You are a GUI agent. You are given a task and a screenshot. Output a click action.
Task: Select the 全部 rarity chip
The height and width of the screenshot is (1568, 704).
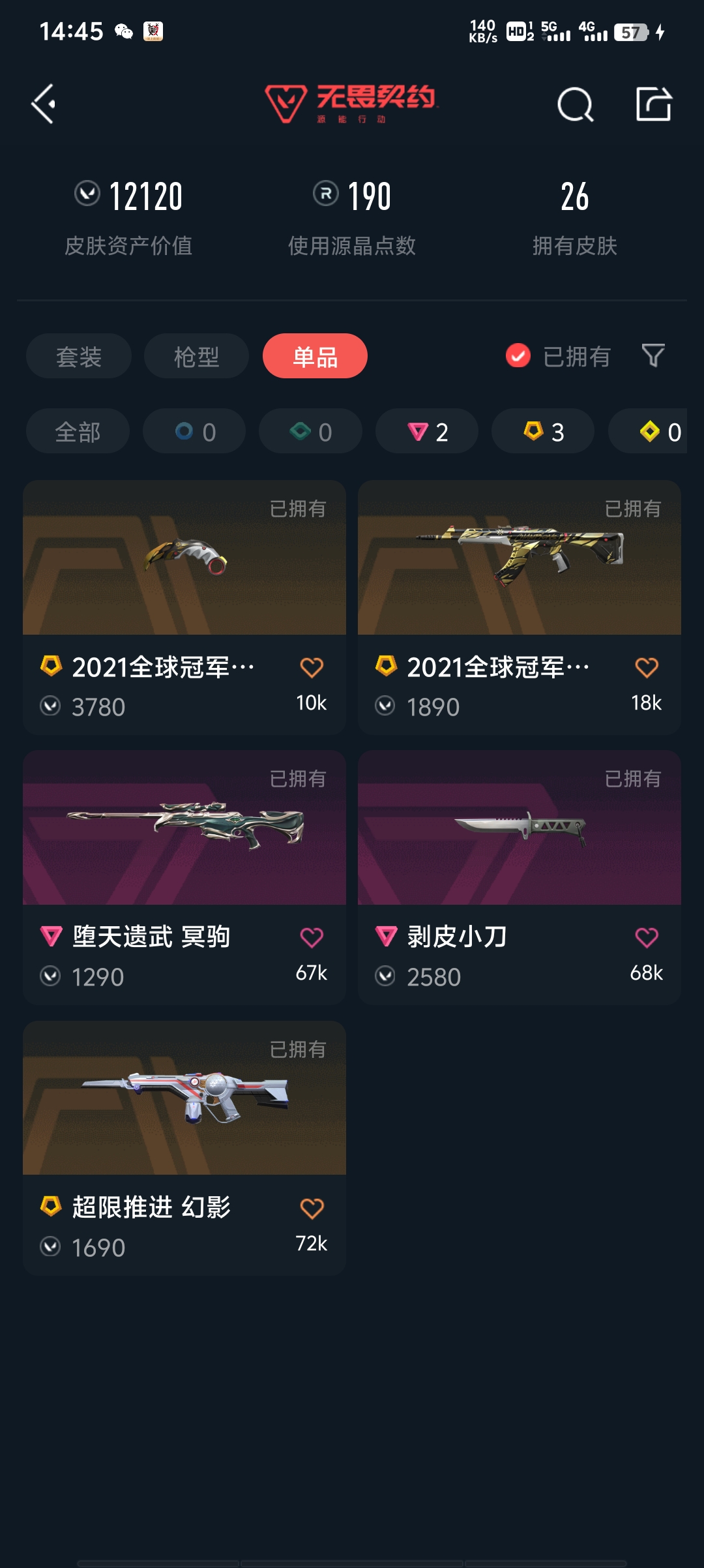coord(78,431)
